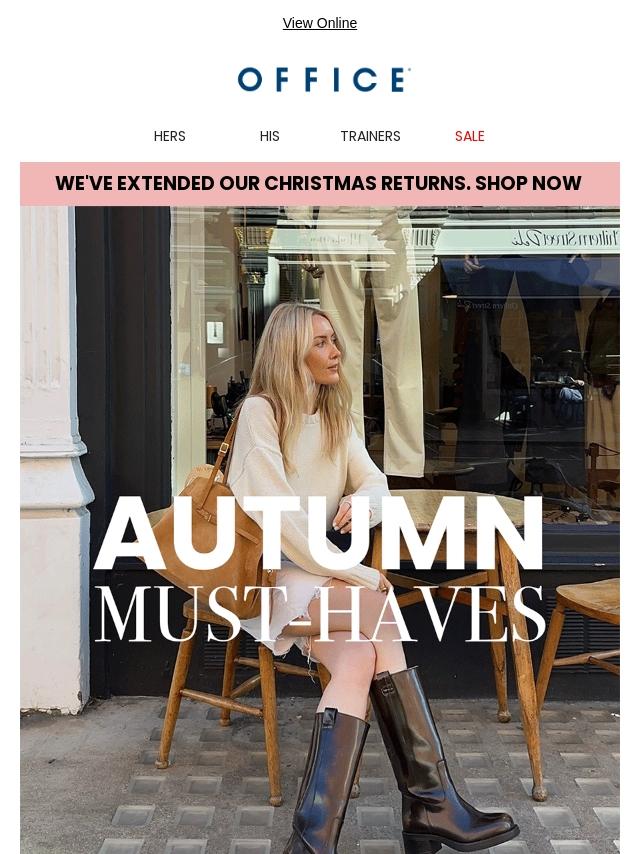Image resolution: width=640 pixels, height=854 pixels.
Task: Go to the HERS section
Action: [x=169, y=136]
